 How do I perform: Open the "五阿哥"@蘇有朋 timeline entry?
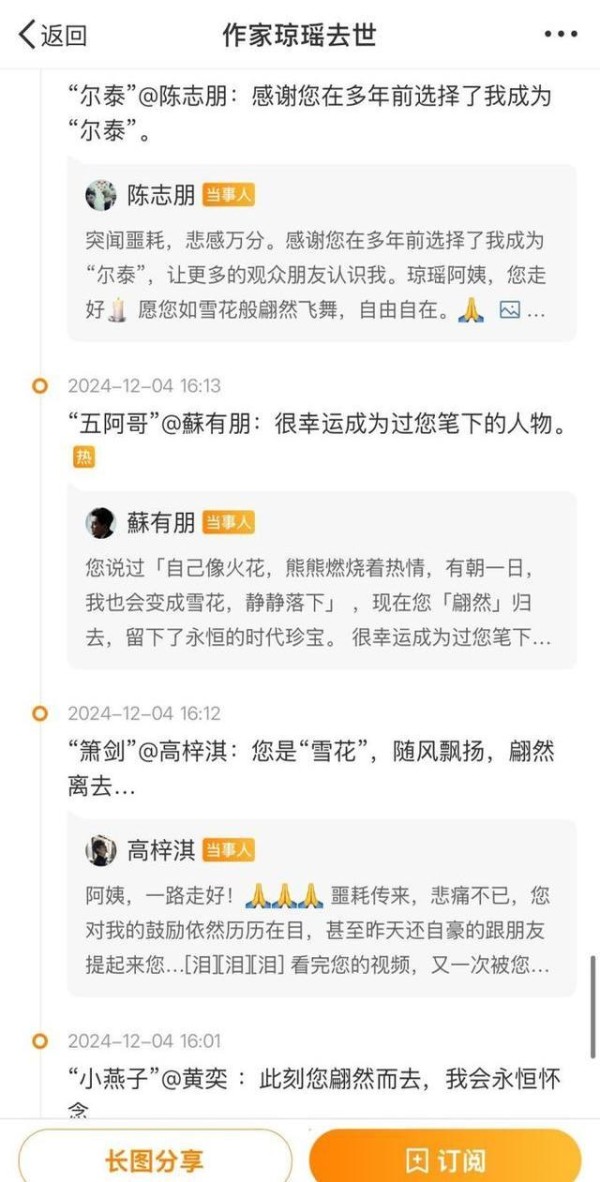click(x=322, y=425)
